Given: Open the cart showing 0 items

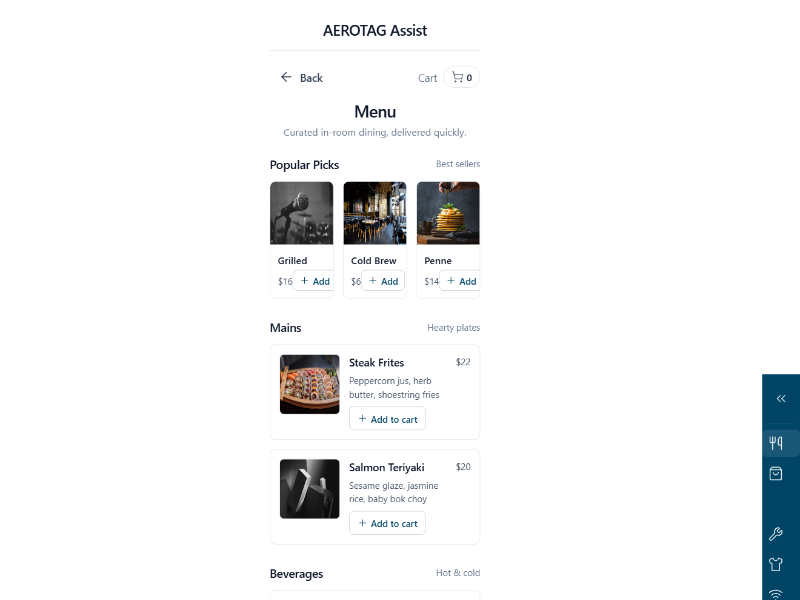Looking at the screenshot, I should click(x=461, y=78).
